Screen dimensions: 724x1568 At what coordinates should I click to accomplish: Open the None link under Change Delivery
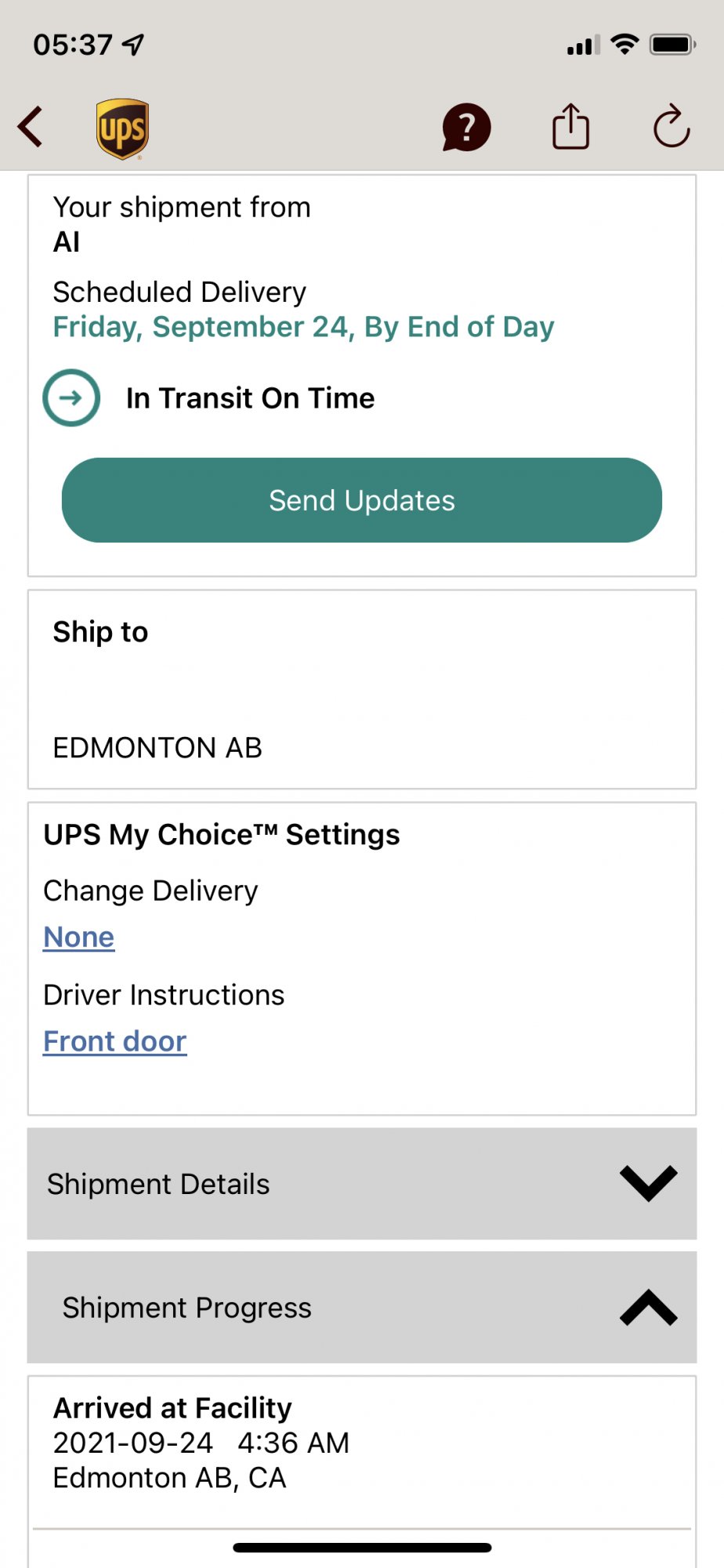[x=79, y=937]
